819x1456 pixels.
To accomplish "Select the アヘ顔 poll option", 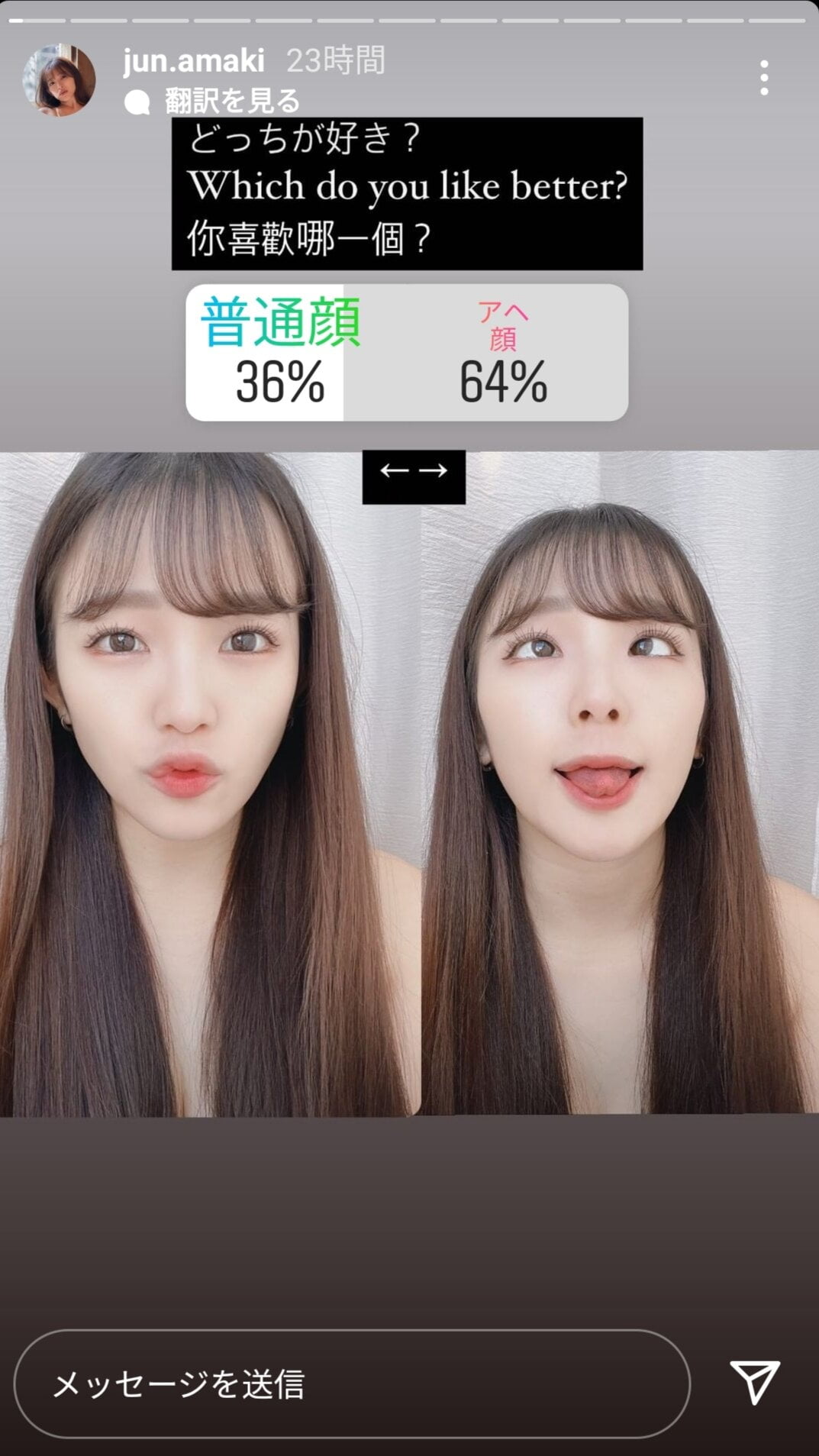I will [x=502, y=352].
